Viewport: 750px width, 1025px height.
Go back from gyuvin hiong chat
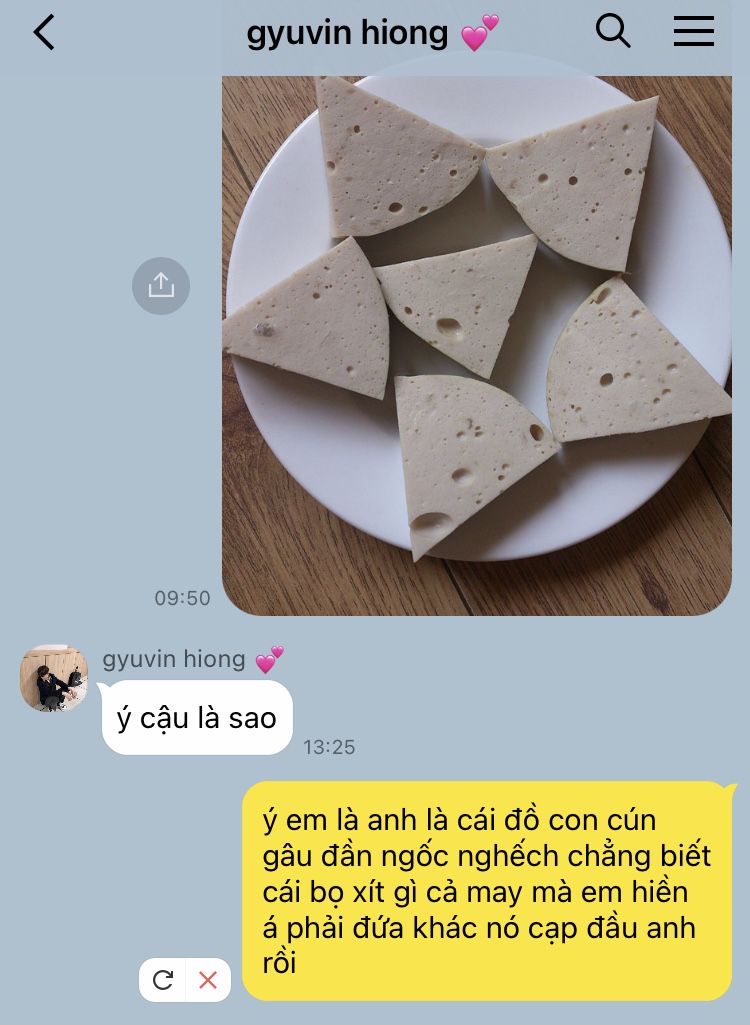44,33
